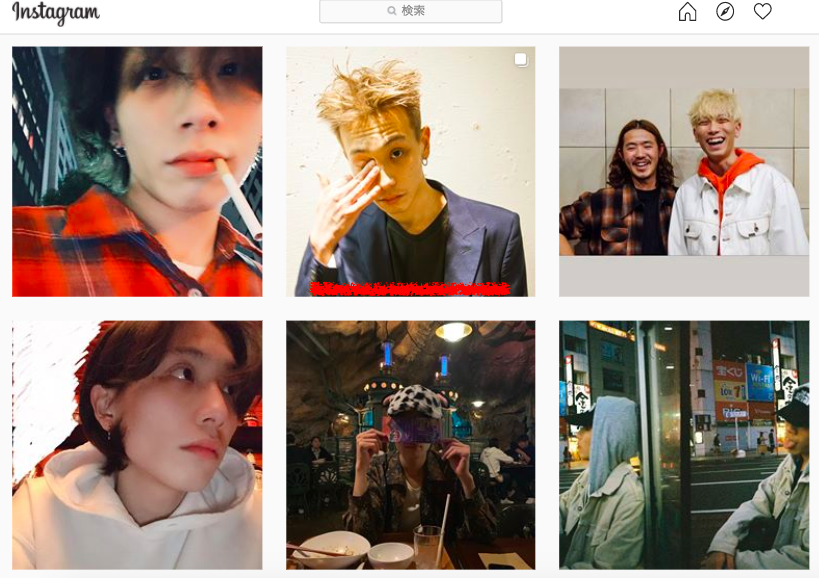The image size is (819, 578).
Task: Open the blond man in blazer post
Action: click(x=410, y=171)
